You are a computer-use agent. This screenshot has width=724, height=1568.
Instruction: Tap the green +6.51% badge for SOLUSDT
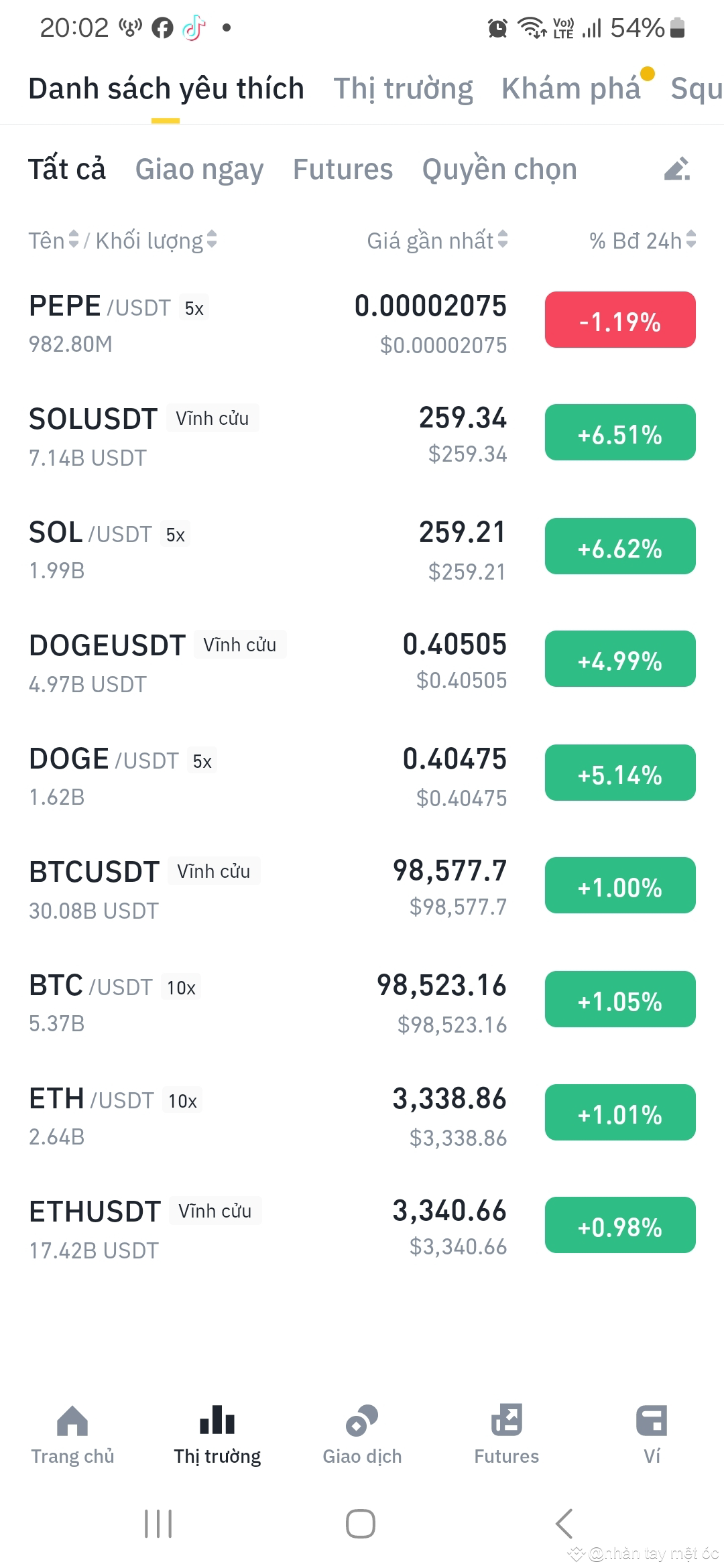[619, 434]
